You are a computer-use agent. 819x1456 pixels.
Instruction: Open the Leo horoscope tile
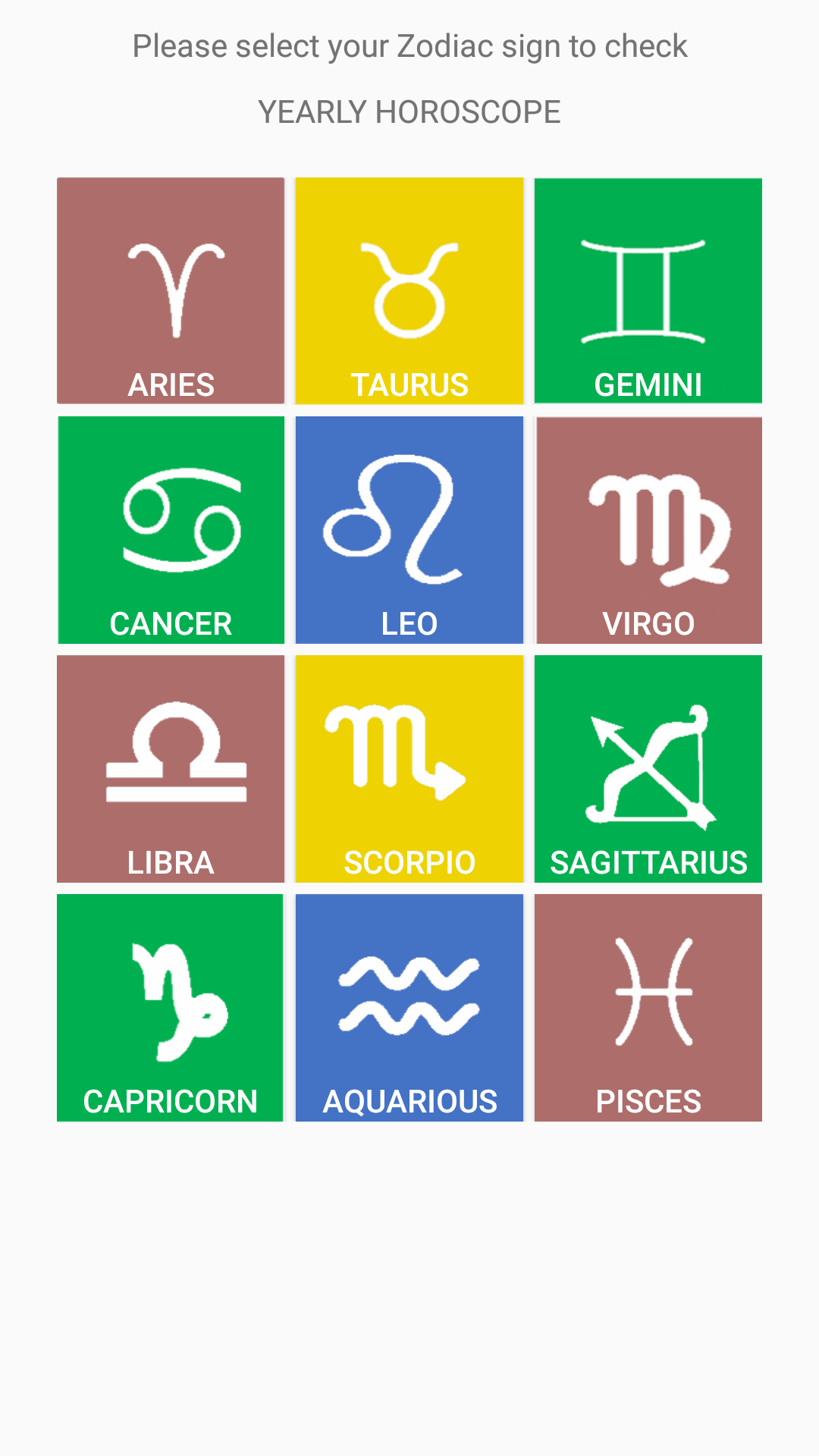tap(409, 529)
